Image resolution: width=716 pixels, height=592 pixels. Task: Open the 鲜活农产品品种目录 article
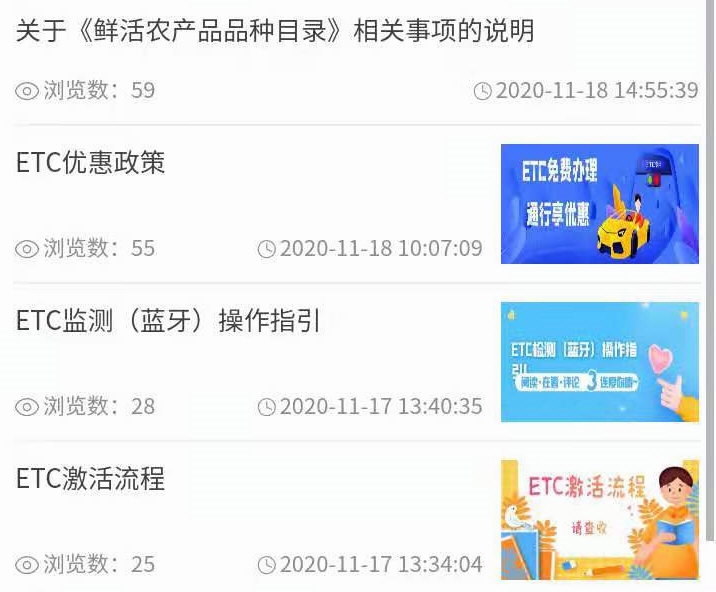pyautogui.click(x=275, y=31)
